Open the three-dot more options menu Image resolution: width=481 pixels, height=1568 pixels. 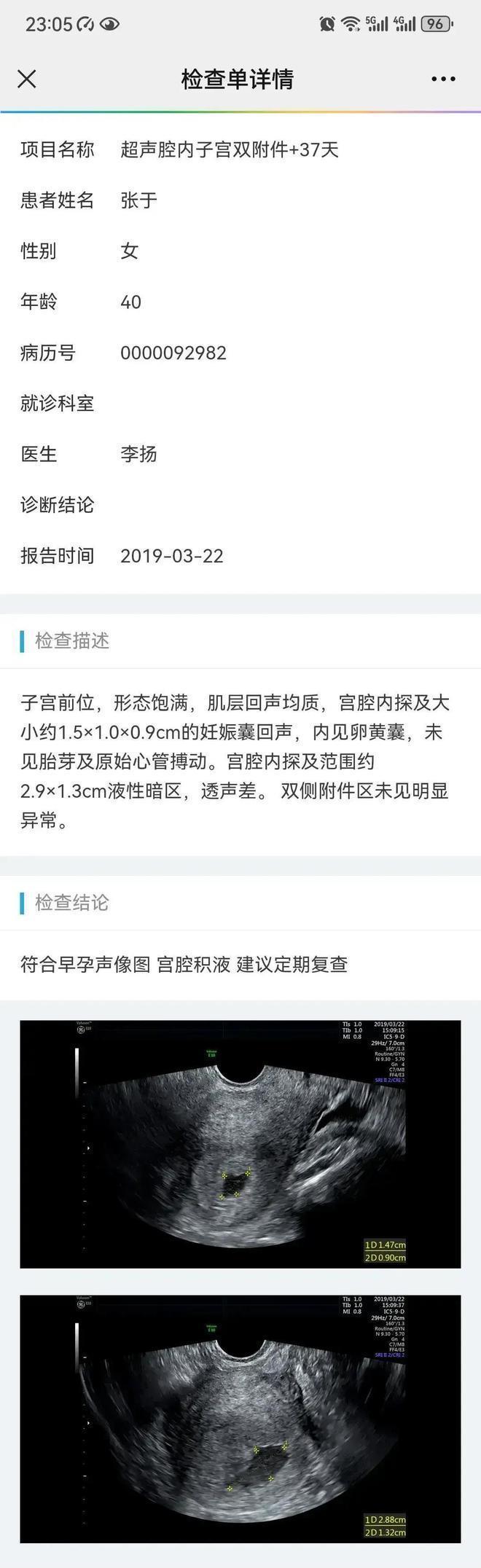(443, 79)
